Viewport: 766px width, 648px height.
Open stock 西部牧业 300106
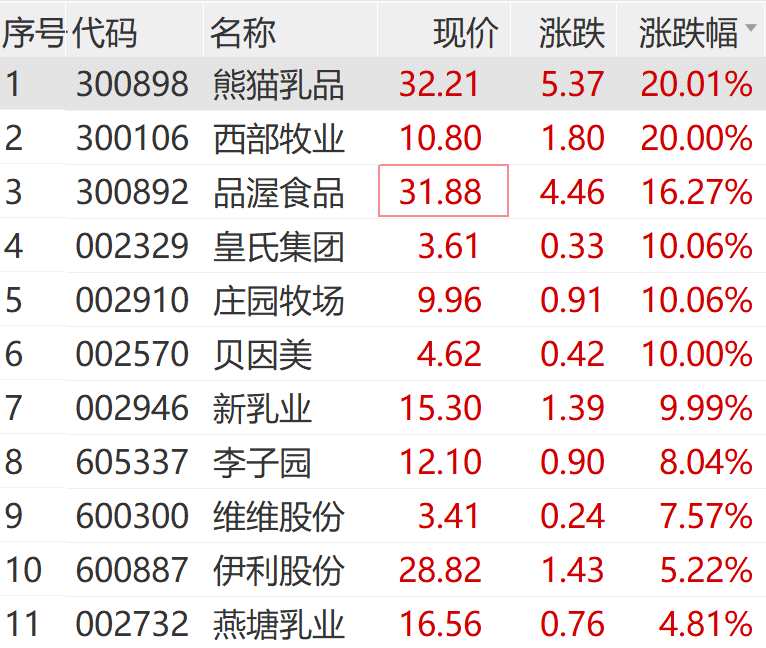tap(279, 139)
